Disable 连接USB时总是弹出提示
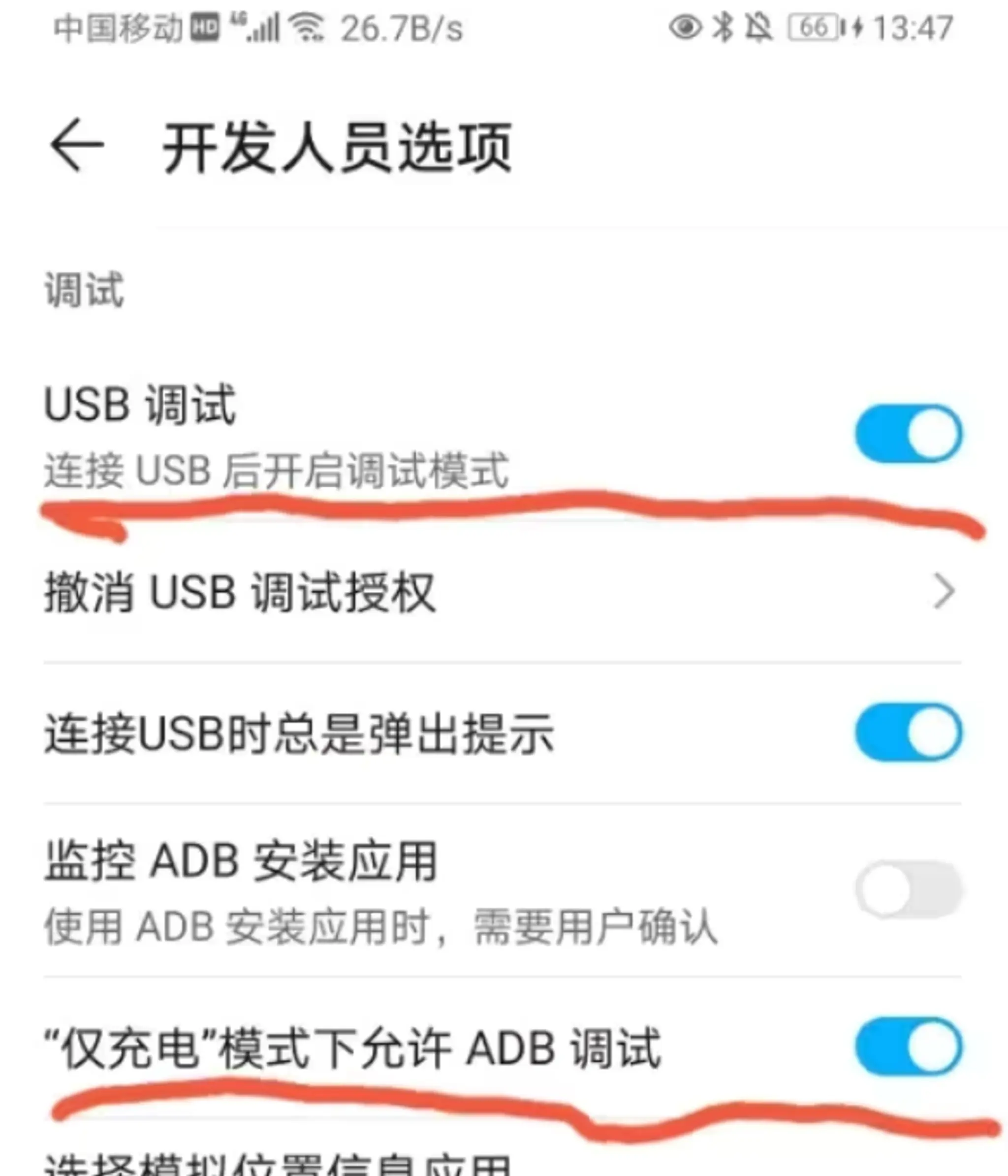Viewport: 1008px width, 1176px height. pyautogui.click(x=908, y=732)
